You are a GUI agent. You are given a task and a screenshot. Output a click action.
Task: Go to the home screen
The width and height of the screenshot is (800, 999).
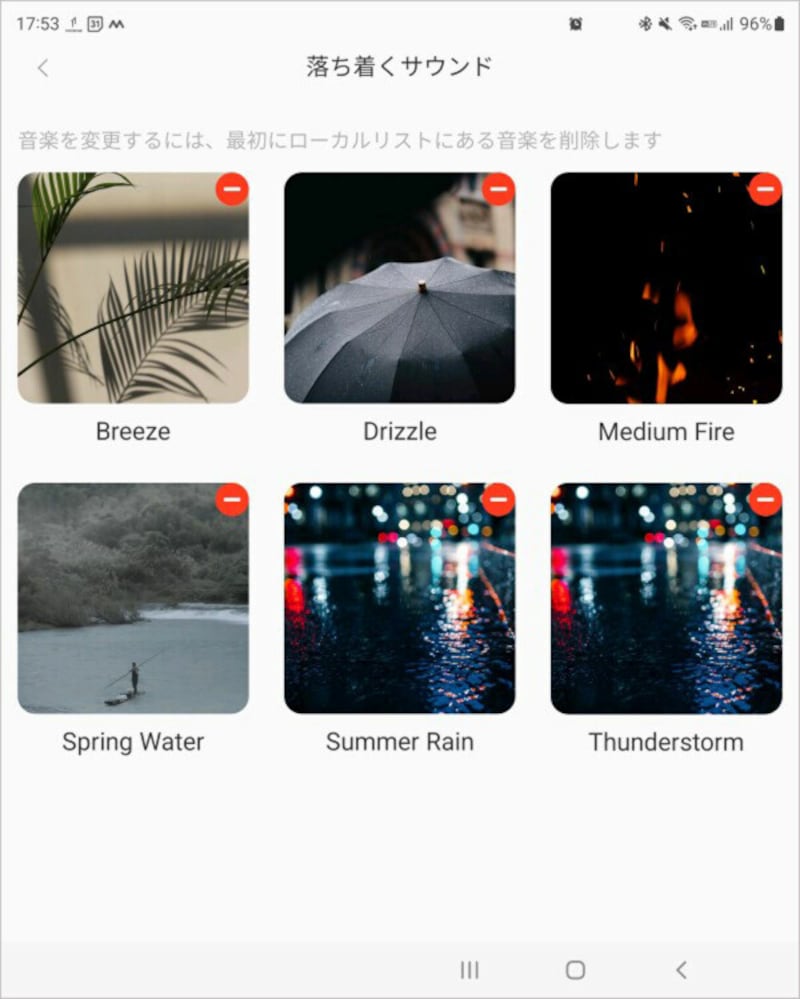575,969
